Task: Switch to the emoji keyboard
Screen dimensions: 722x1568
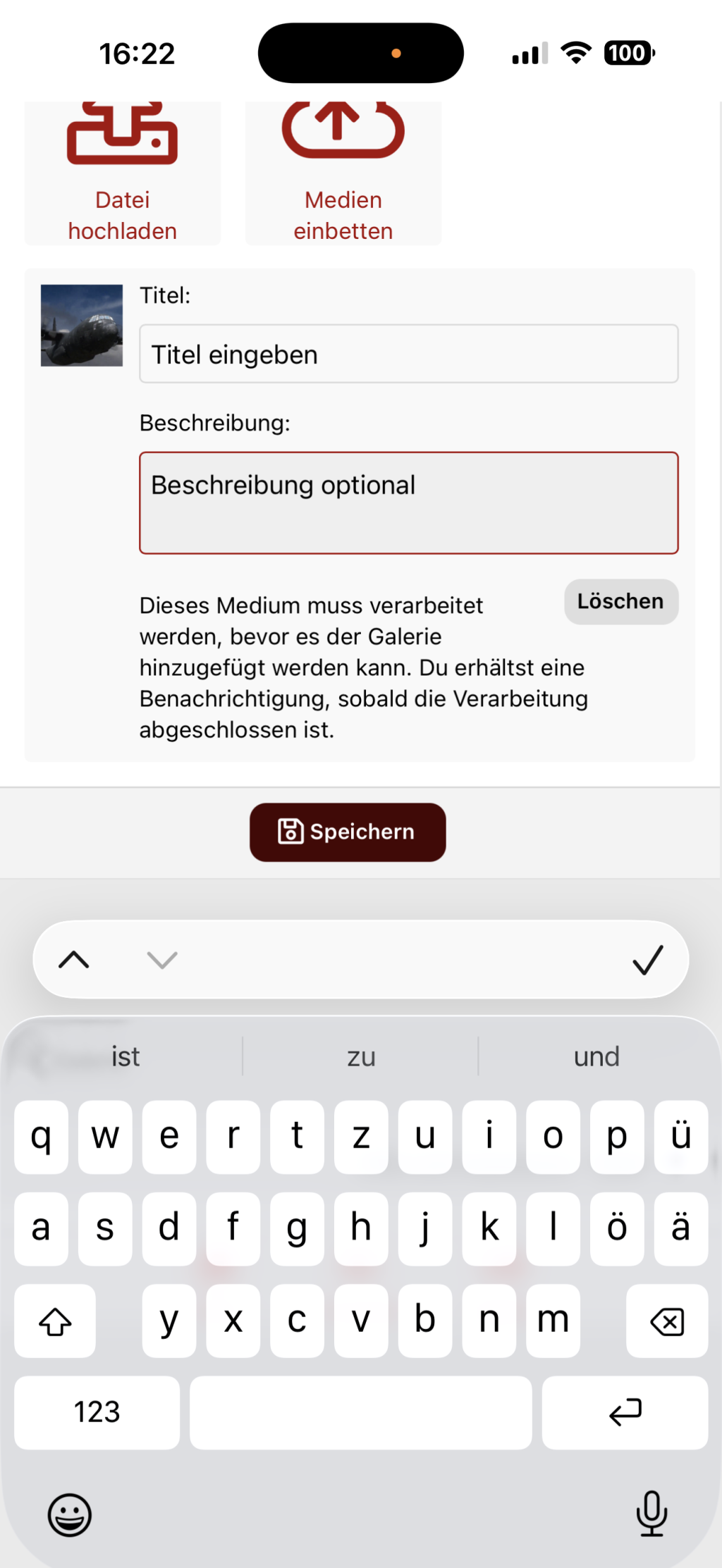Action: 70,1514
